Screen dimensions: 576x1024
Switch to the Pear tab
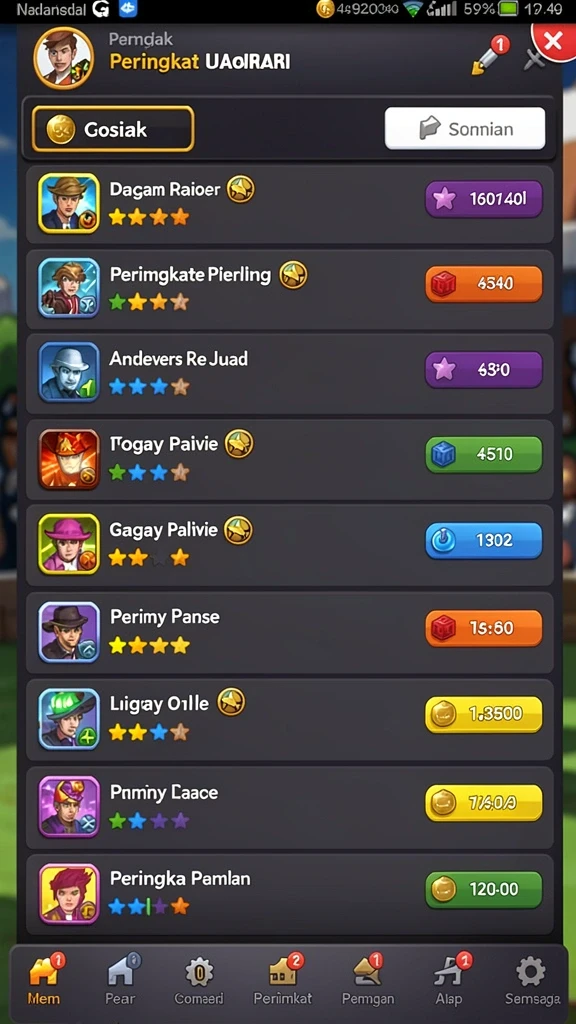click(x=121, y=980)
